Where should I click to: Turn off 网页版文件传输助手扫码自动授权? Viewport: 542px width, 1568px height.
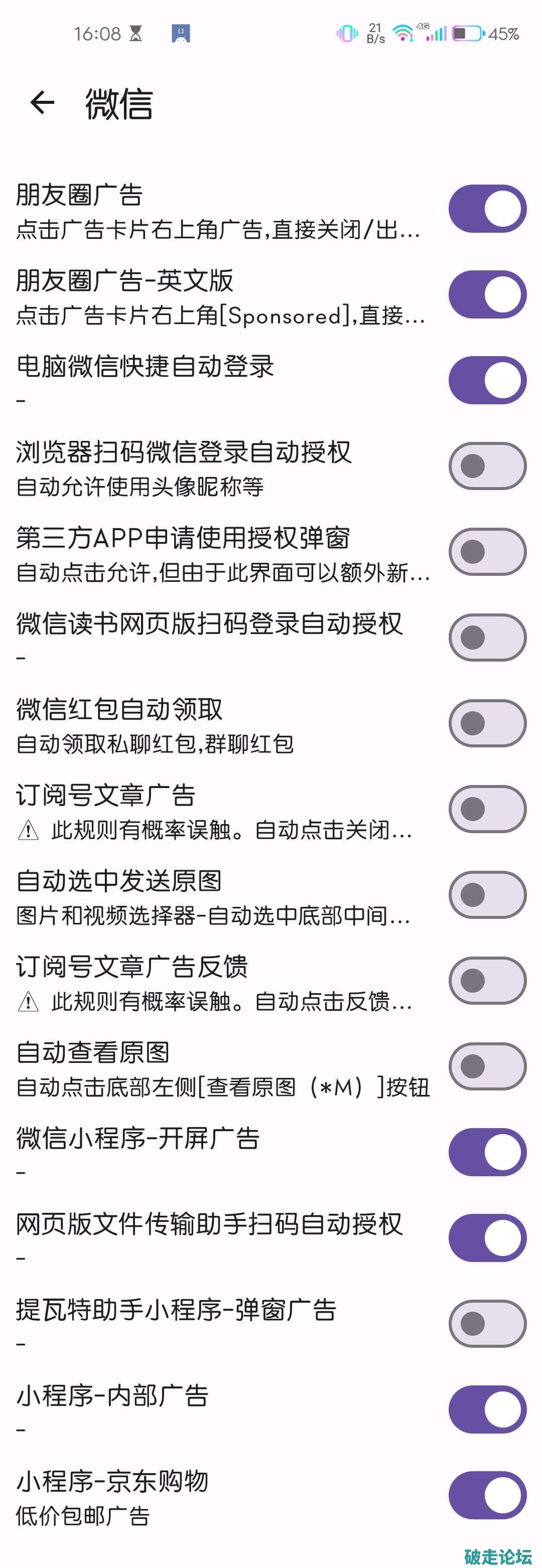487,1238
